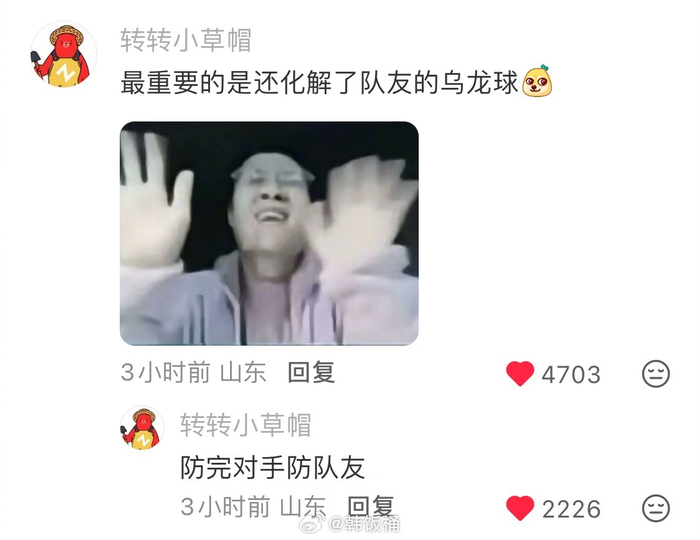The width and height of the screenshot is (700, 540).
Task: Like the comment with 4703 likes
Action: pos(520,374)
